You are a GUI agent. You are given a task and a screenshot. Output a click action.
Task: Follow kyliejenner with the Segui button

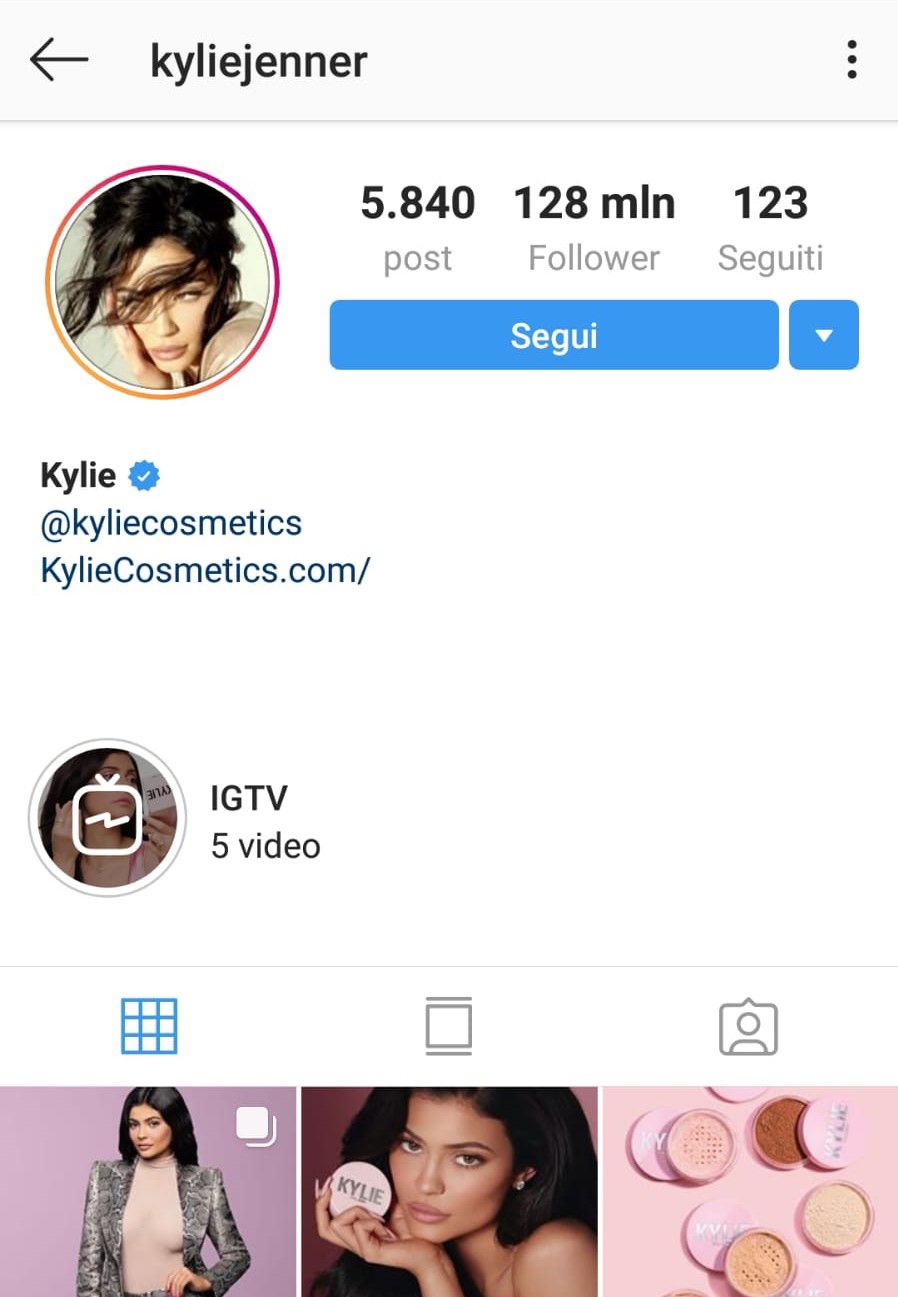(553, 335)
